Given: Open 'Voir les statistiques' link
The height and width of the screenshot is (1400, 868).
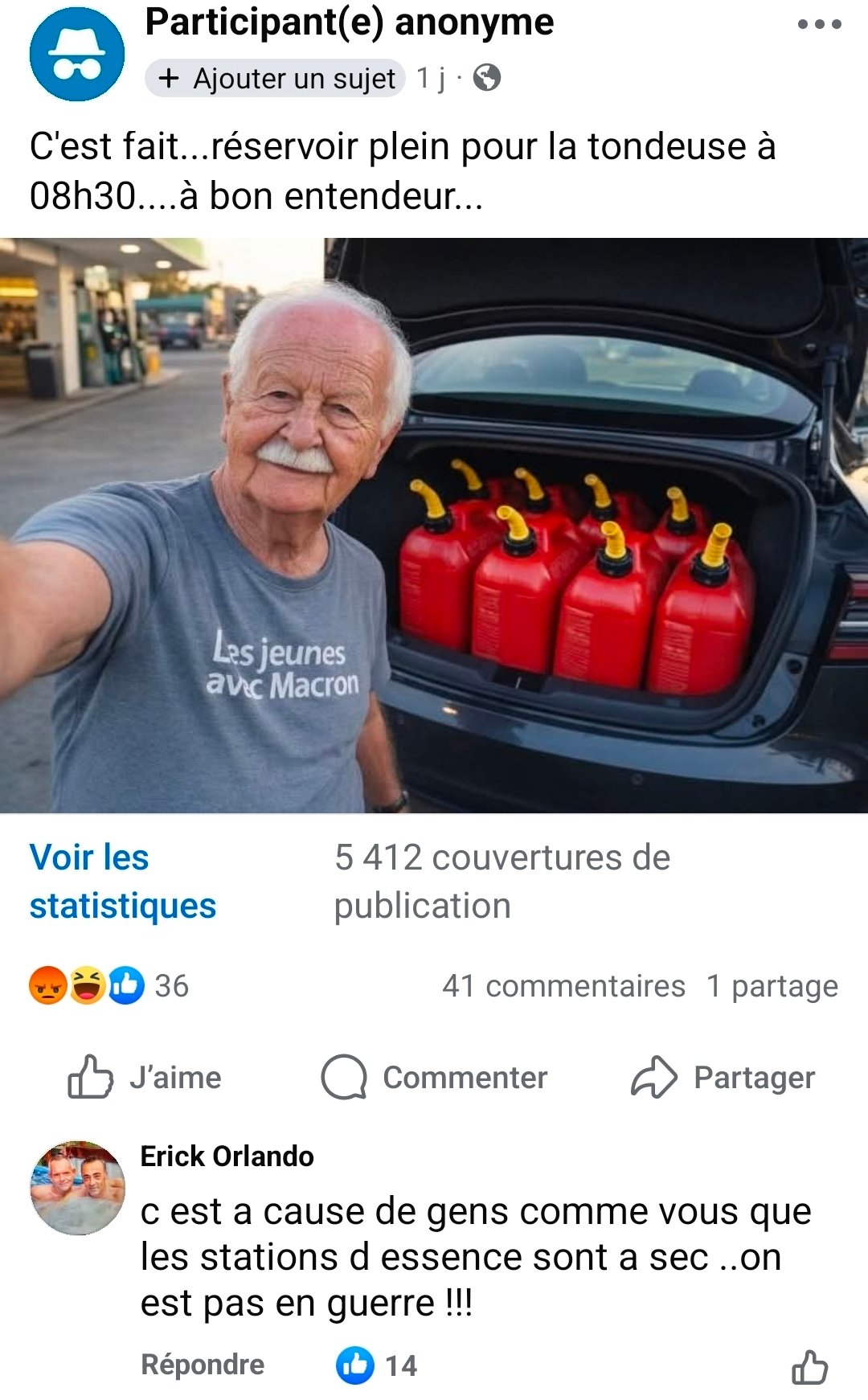Looking at the screenshot, I should [122, 881].
